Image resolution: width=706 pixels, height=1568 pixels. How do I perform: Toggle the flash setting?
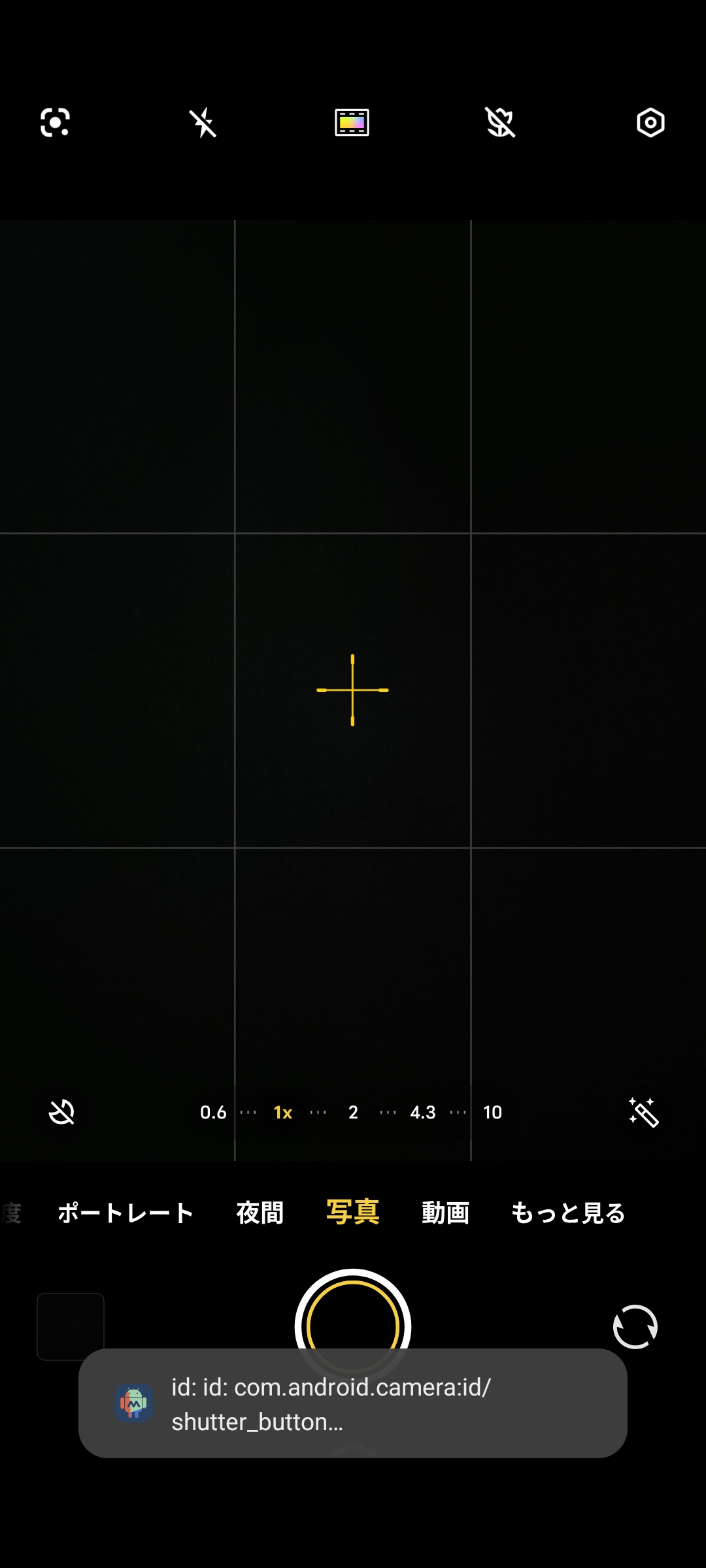click(x=203, y=122)
